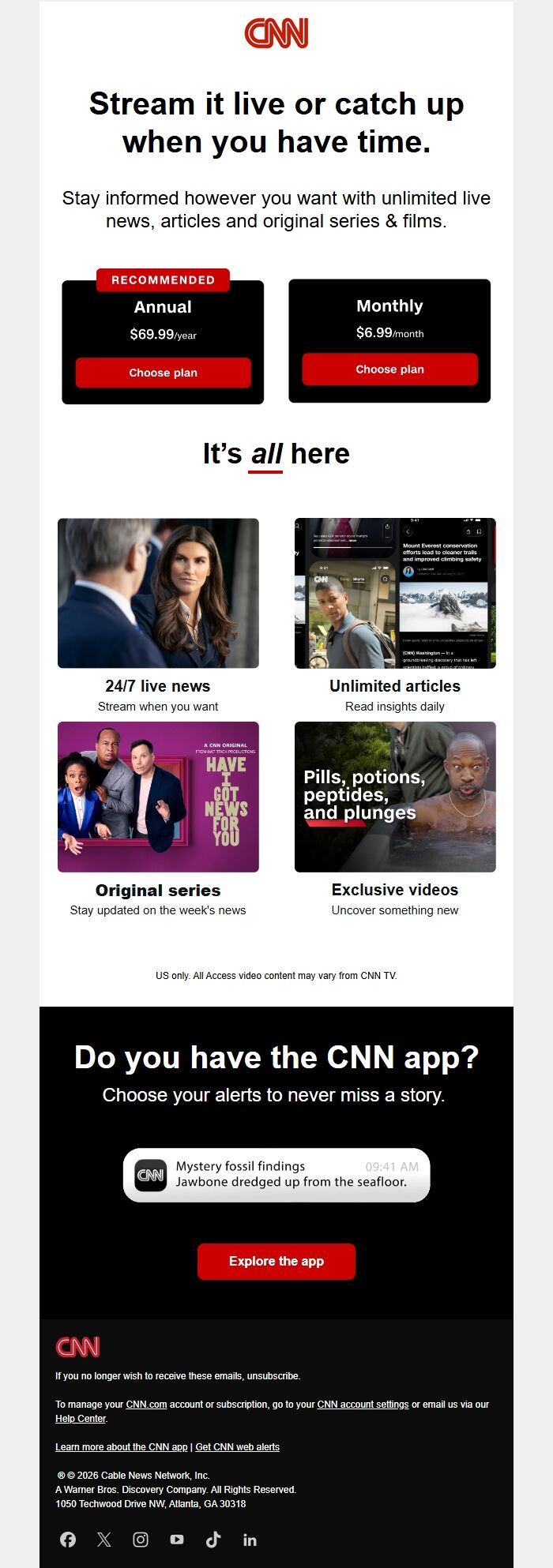Image resolution: width=553 pixels, height=1568 pixels.
Task: Learn more about the CNN app
Action: [x=121, y=1447]
